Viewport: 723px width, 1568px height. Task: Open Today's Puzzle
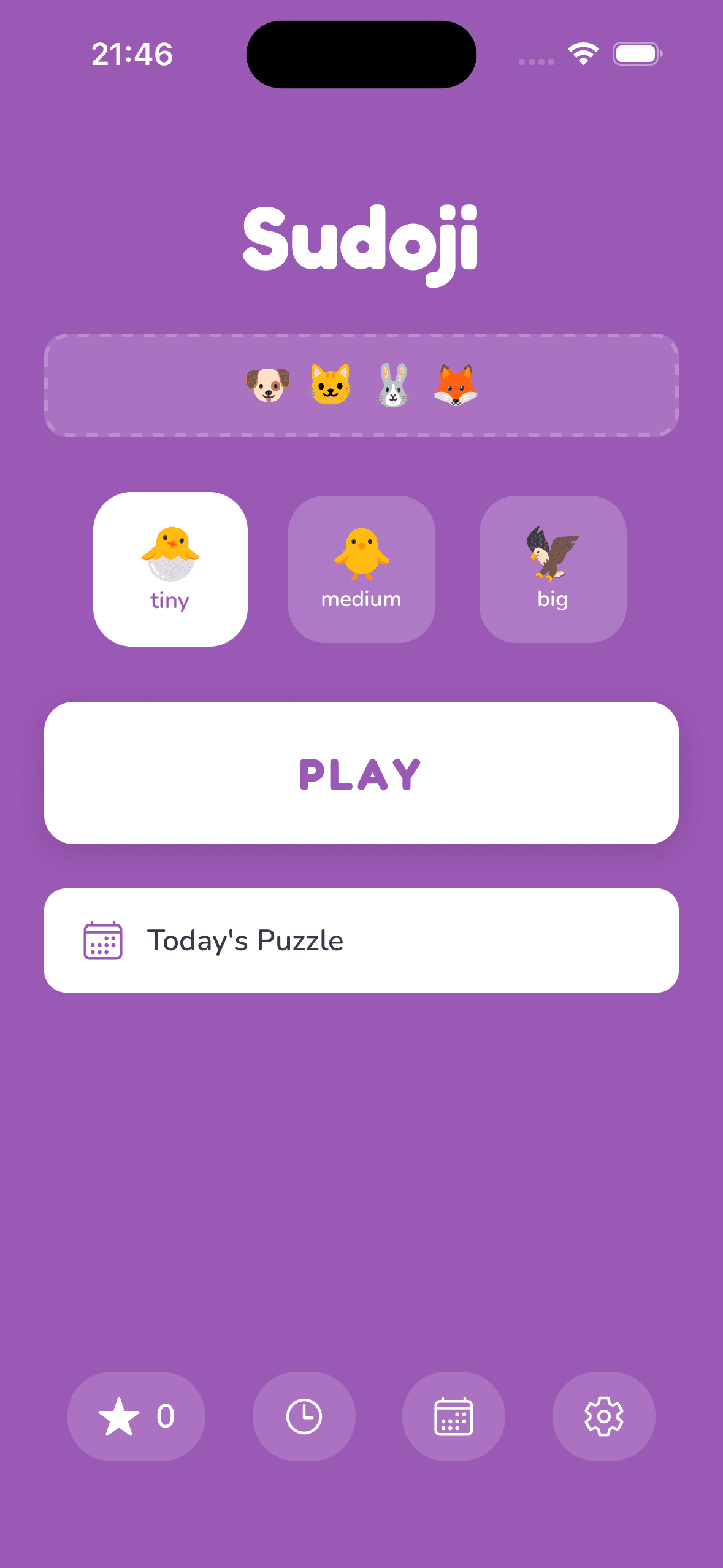tap(361, 940)
